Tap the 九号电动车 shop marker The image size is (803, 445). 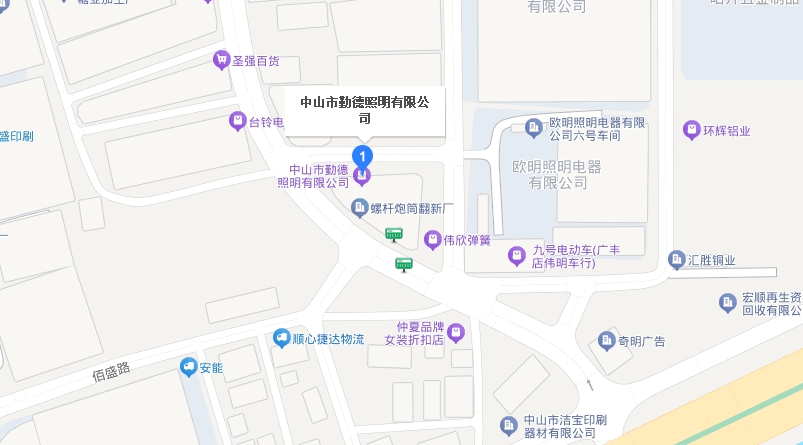pyautogui.click(x=516, y=256)
